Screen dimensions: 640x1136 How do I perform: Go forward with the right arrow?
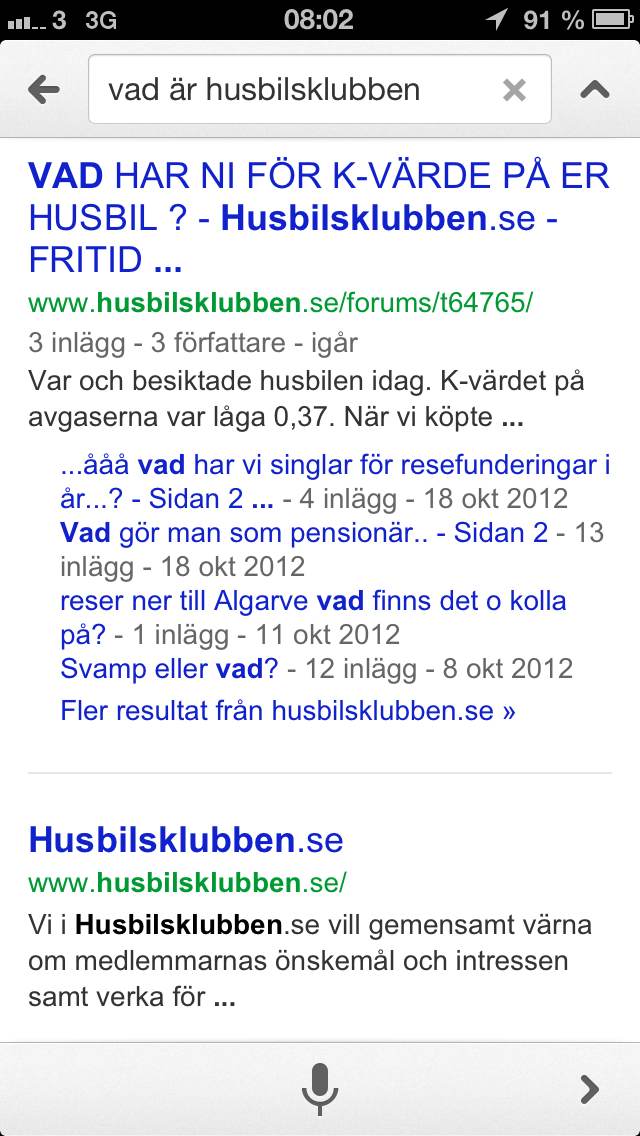[591, 1088]
